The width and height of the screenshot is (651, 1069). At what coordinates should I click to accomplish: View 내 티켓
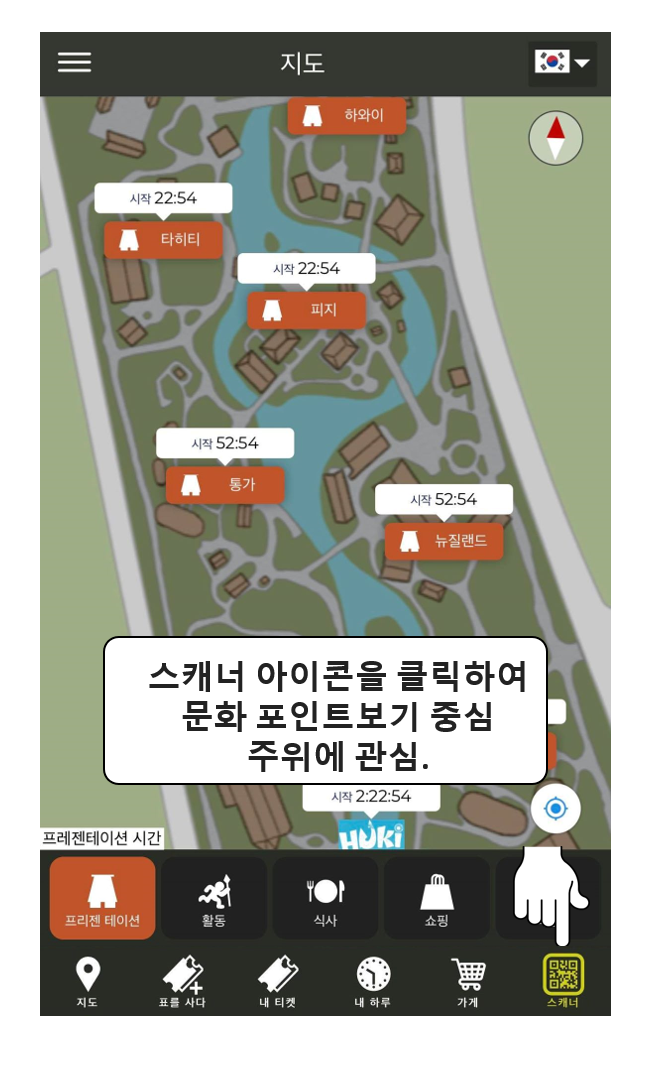click(277, 981)
